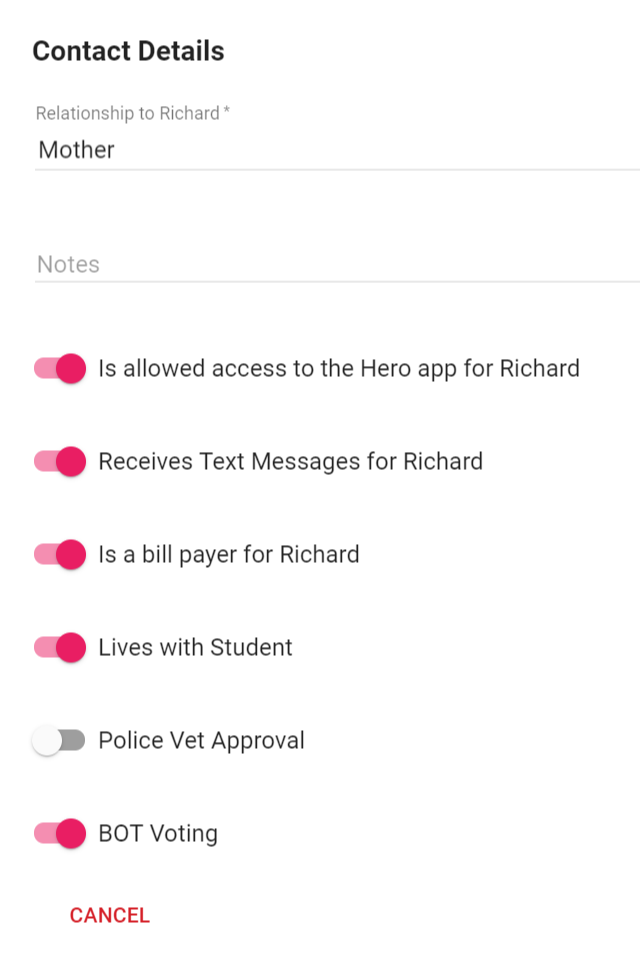Toggle the bill payer switch off

[60, 555]
